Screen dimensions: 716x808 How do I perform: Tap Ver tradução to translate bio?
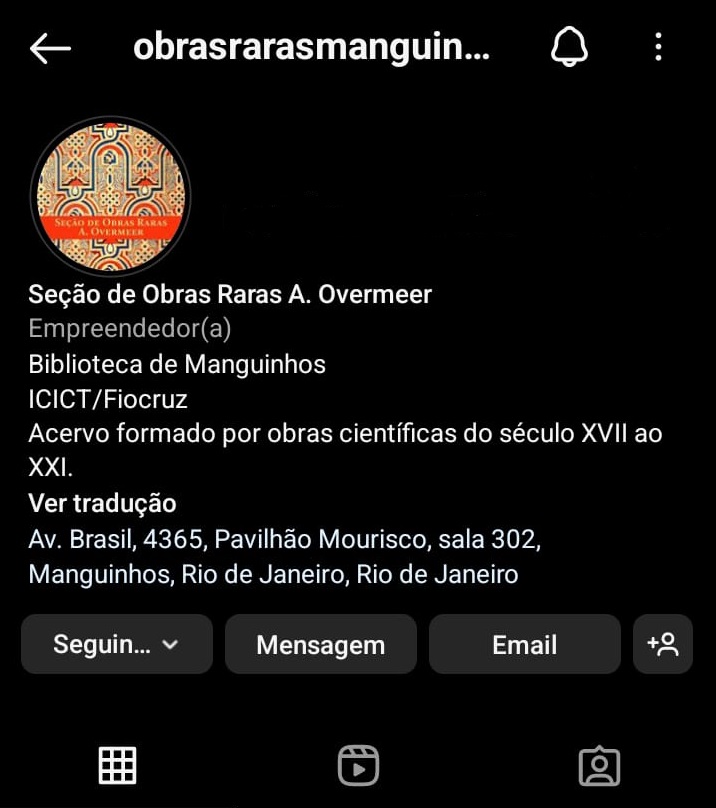tap(102, 503)
